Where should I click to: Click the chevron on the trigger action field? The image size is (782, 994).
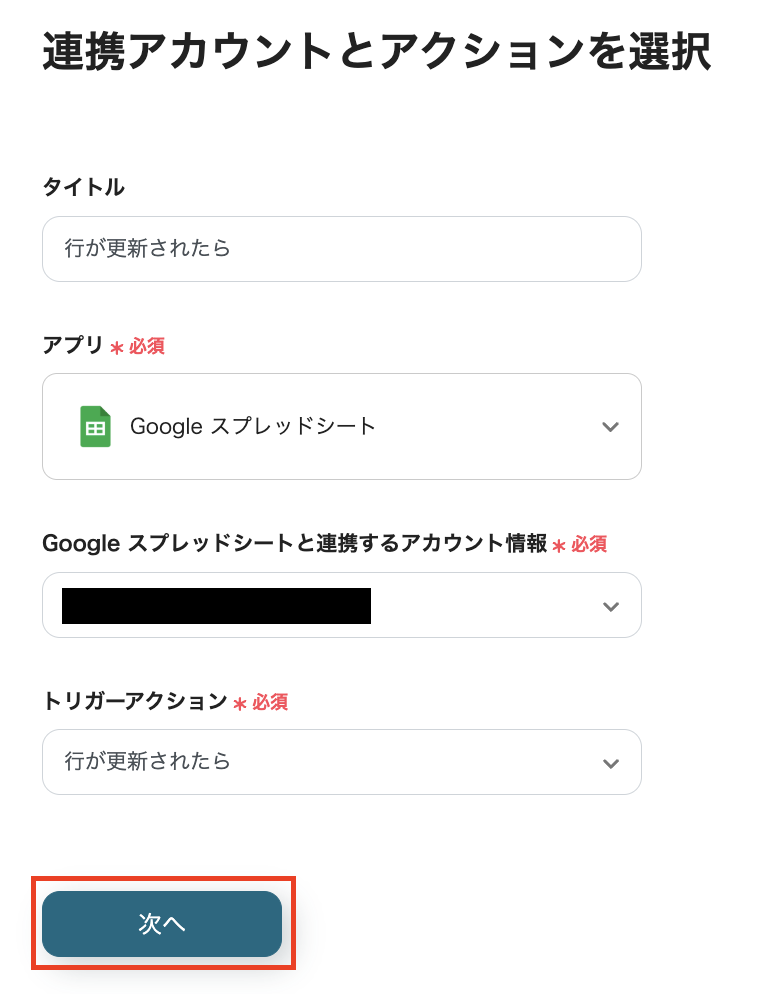[610, 762]
